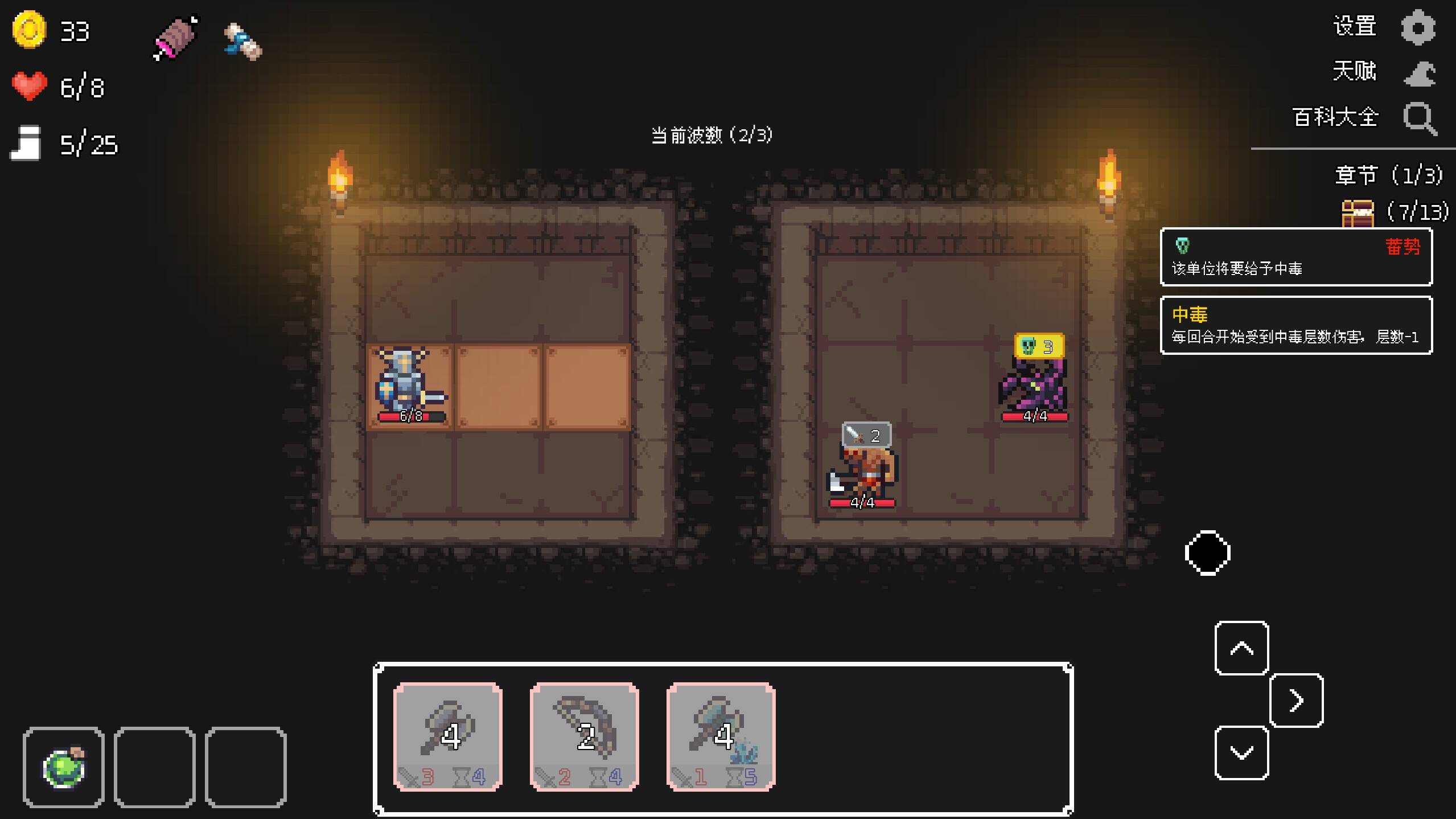This screenshot has width=1456, height=819.
Task: Use the green potion item slot
Action: [x=64, y=767]
